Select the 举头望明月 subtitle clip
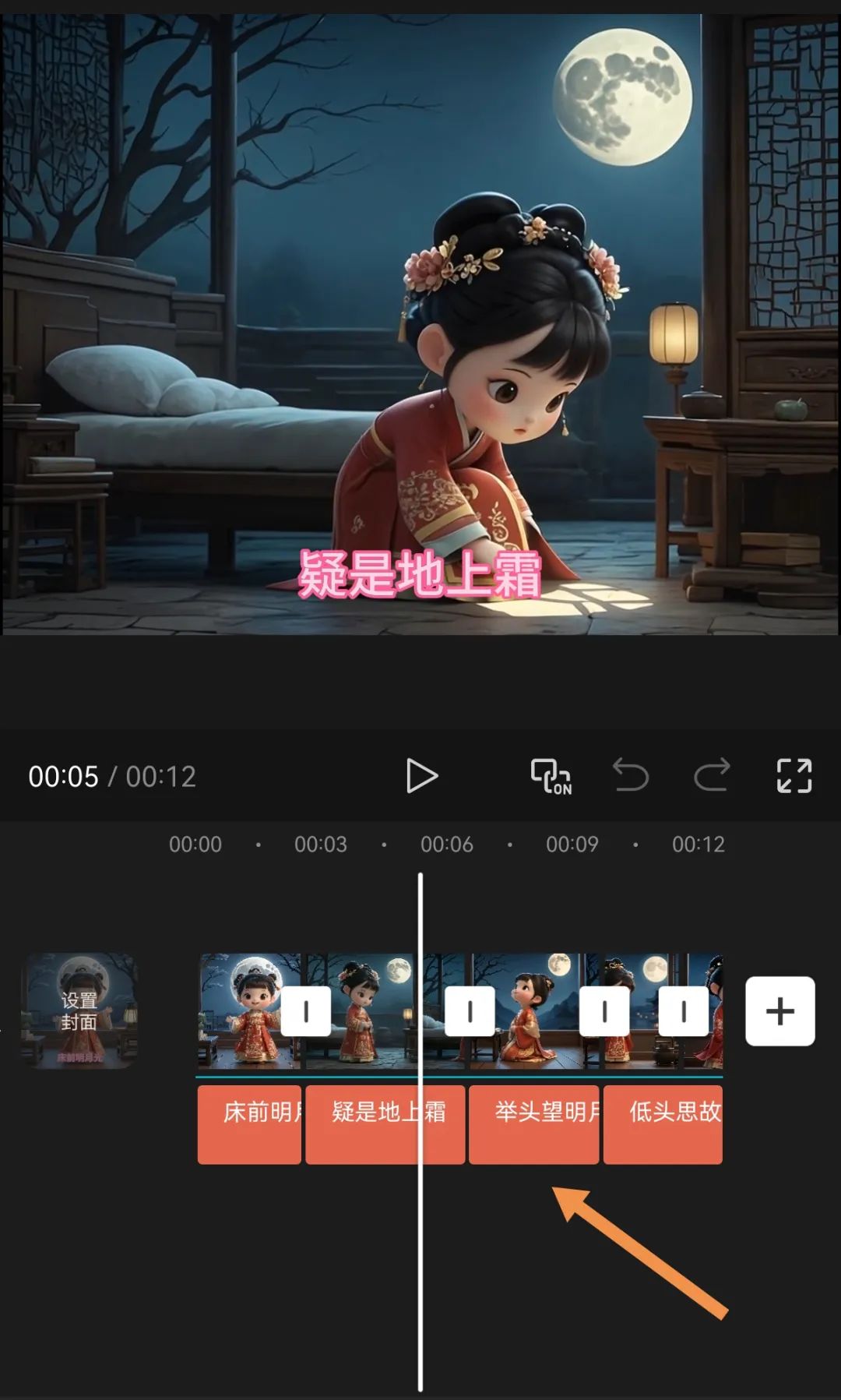 [x=533, y=1124]
